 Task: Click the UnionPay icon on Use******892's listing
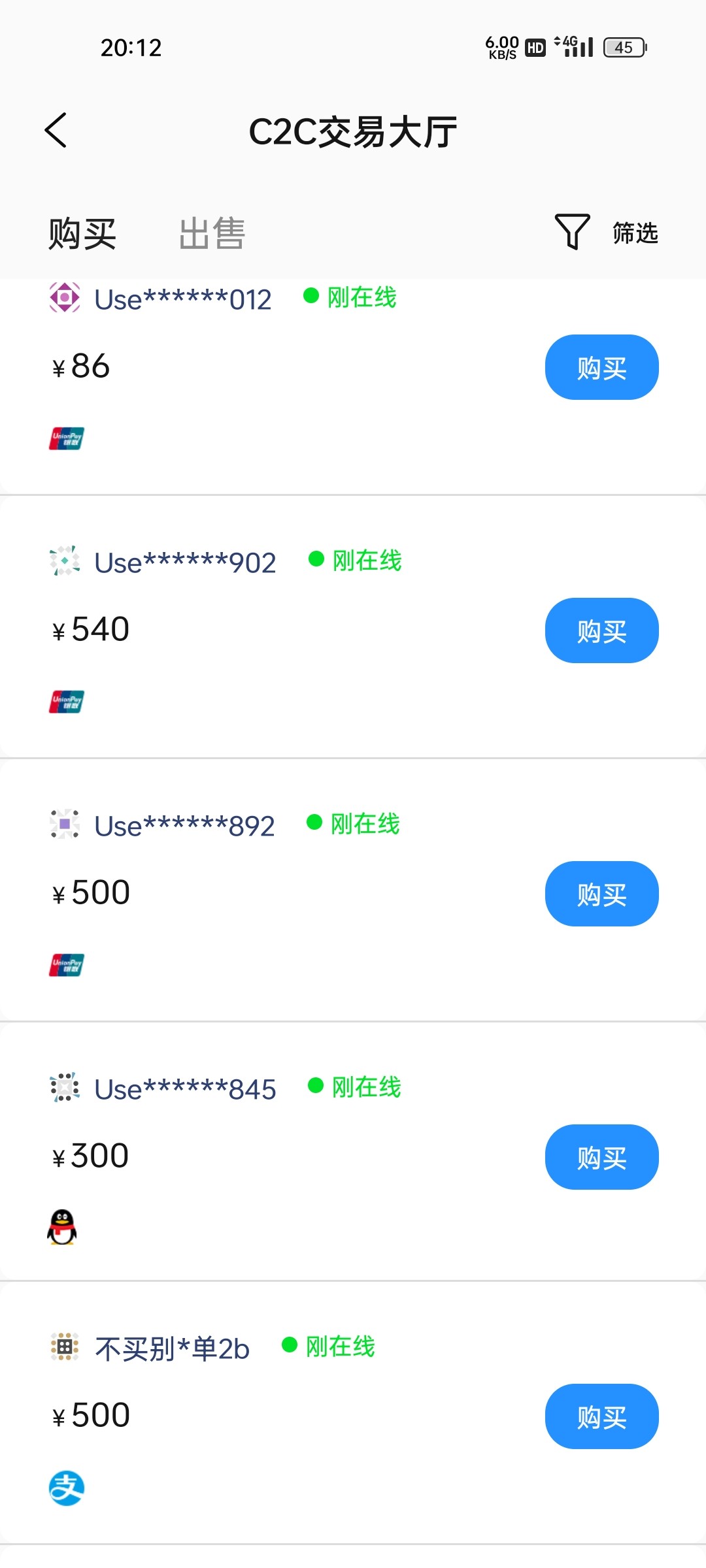click(65, 965)
